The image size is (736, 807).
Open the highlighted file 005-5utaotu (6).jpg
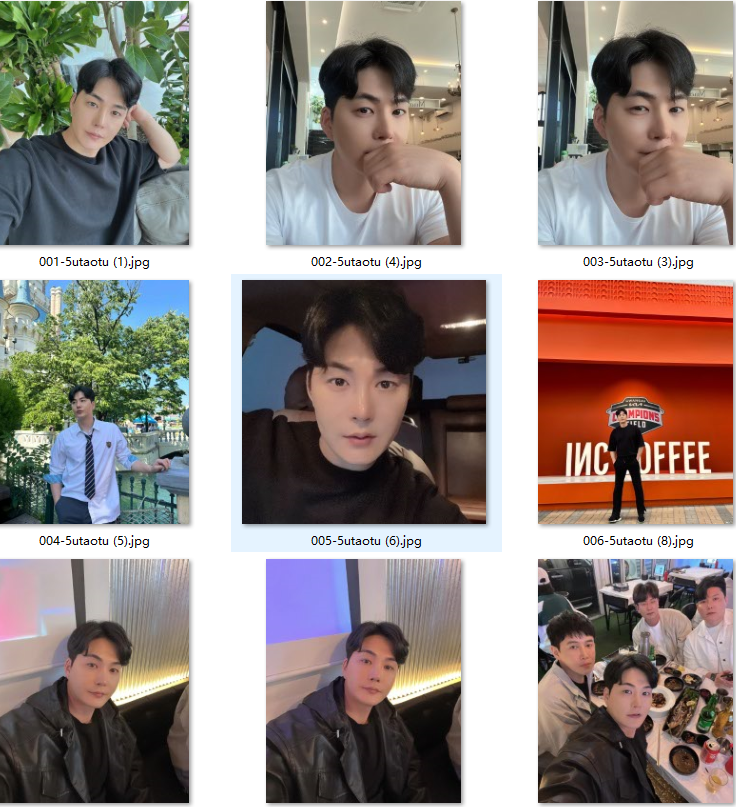(365, 402)
